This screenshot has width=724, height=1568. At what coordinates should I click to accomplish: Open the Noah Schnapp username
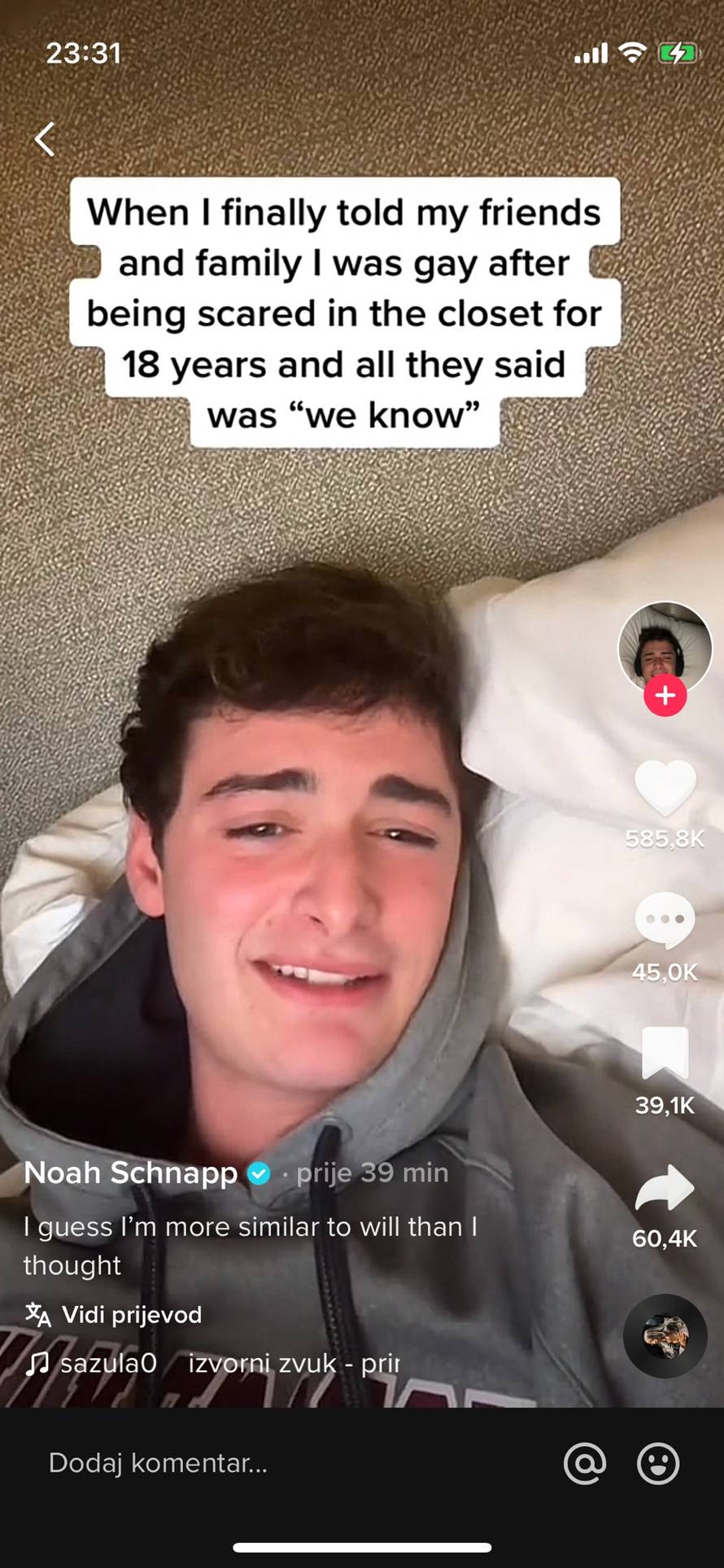pyautogui.click(x=131, y=1173)
